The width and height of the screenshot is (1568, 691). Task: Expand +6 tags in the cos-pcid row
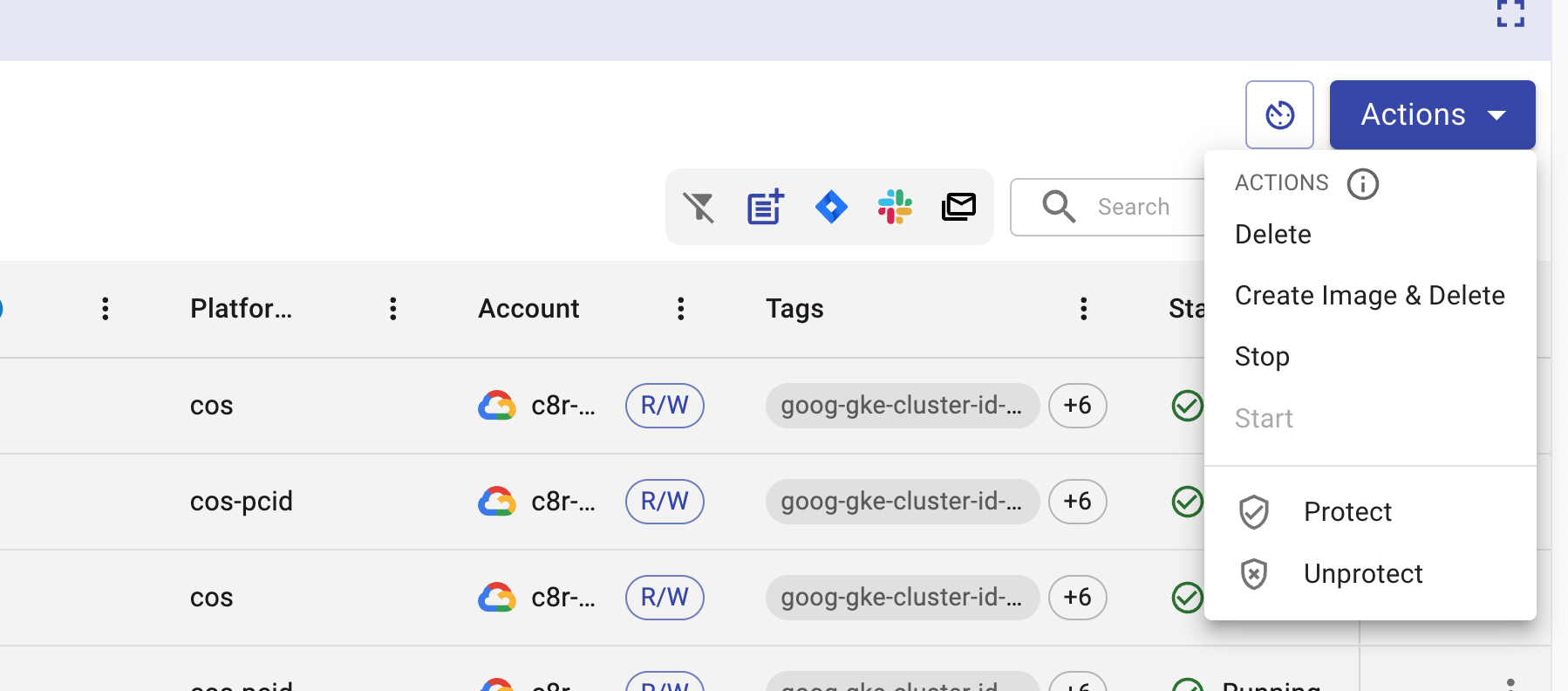(1077, 502)
